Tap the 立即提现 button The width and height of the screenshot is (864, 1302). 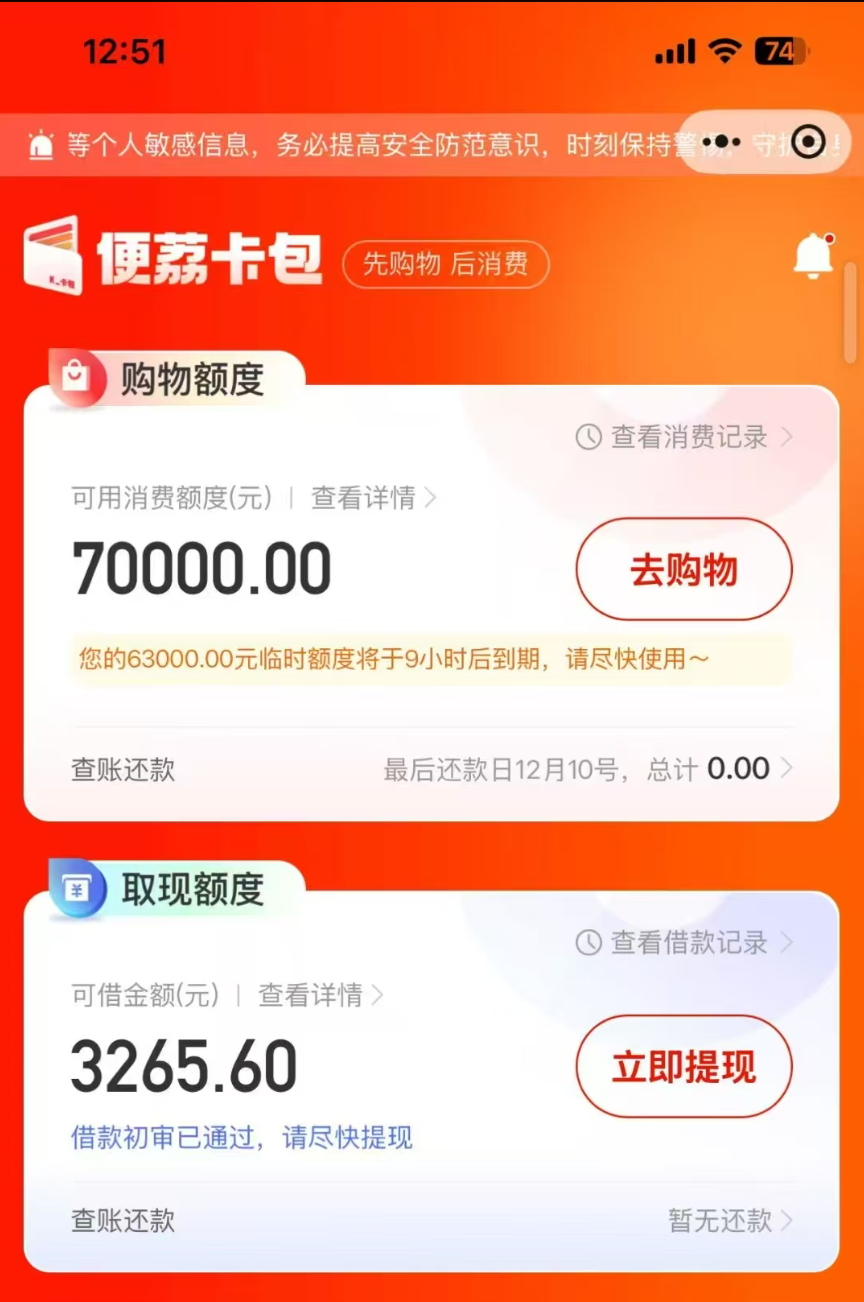coord(684,1067)
